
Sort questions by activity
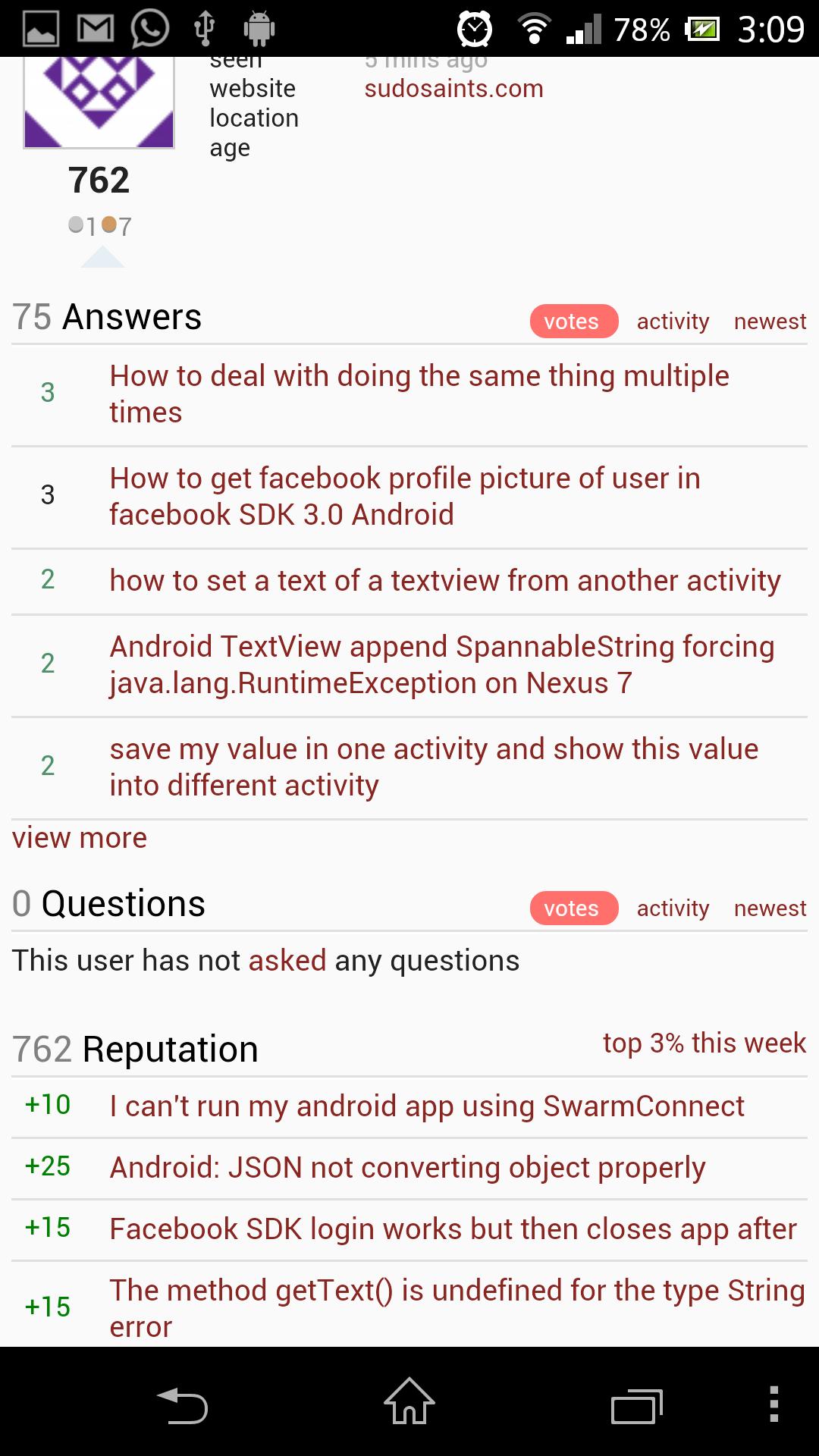[x=672, y=908]
